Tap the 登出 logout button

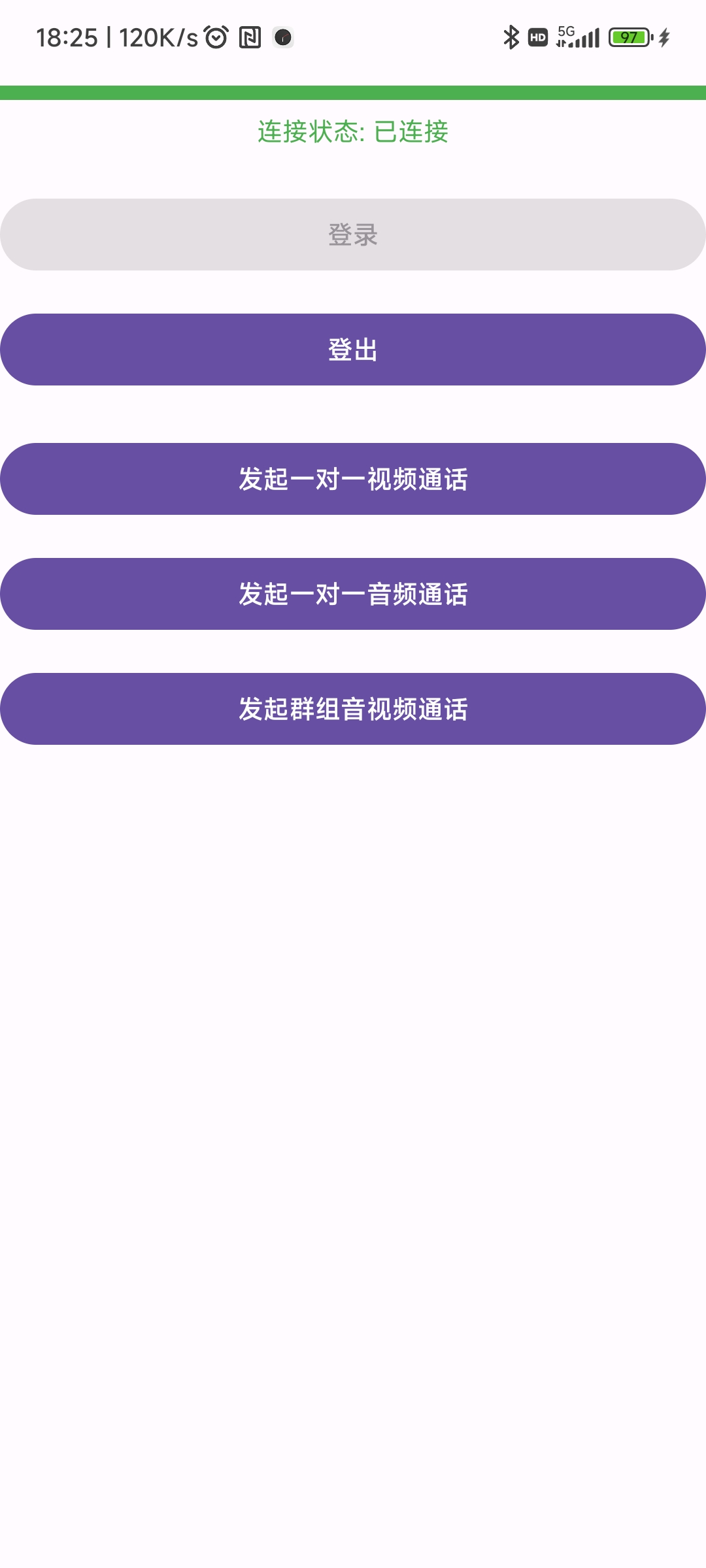pos(353,350)
